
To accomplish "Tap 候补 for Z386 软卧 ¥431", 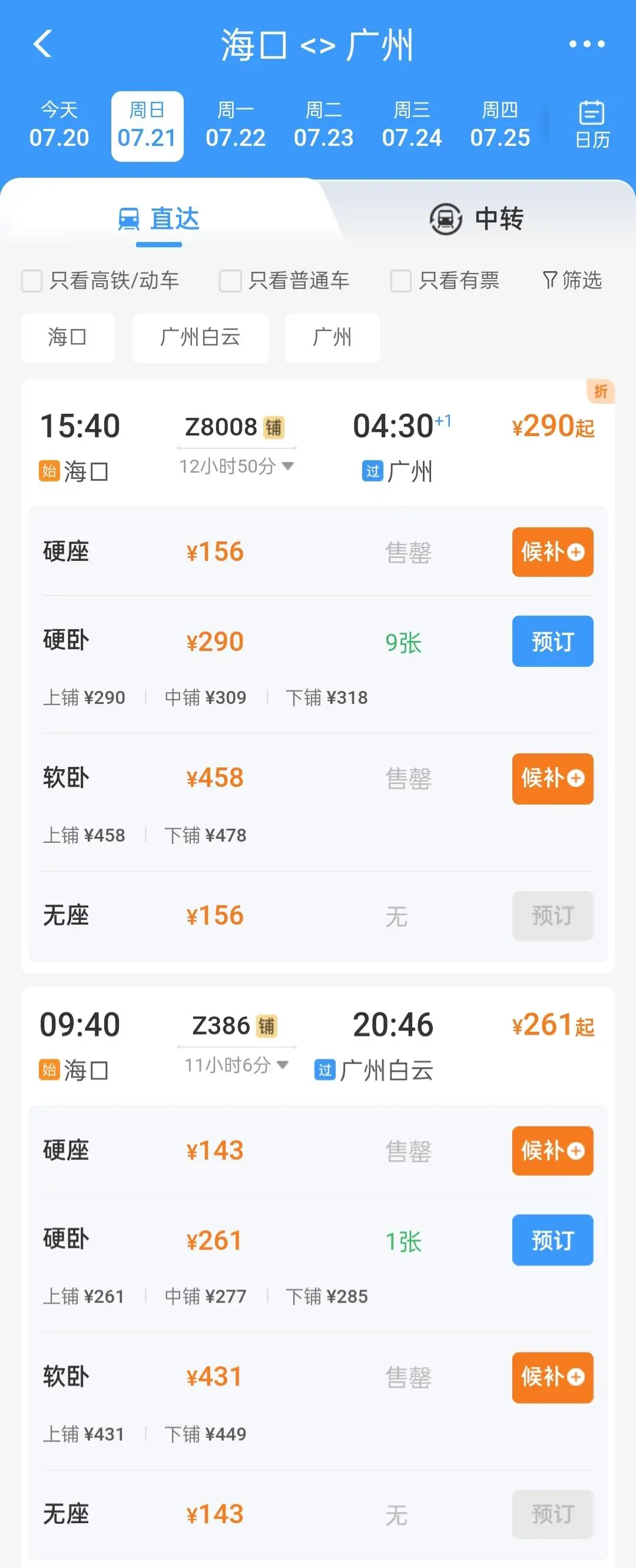I will point(552,1377).
